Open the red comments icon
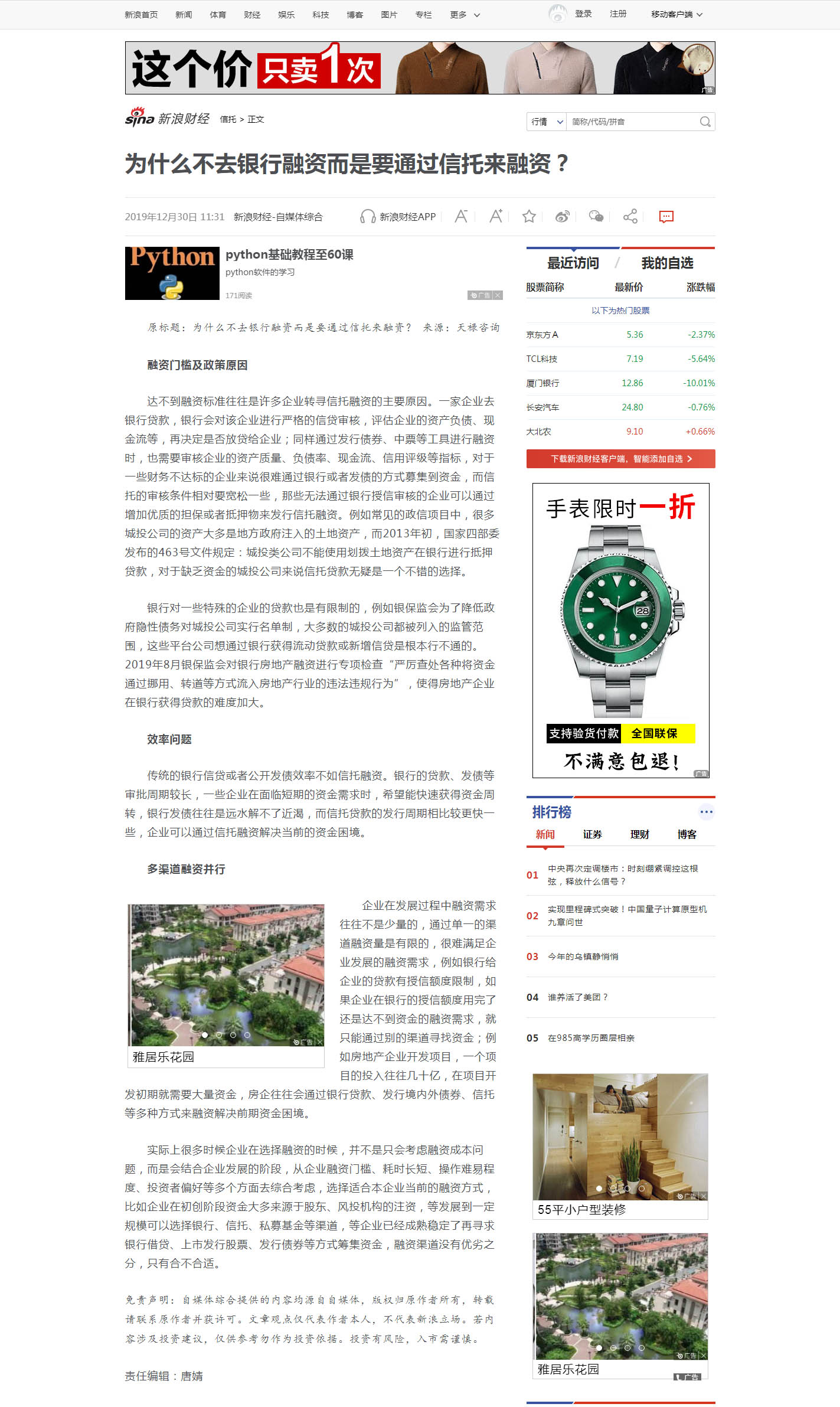 click(666, 217)
